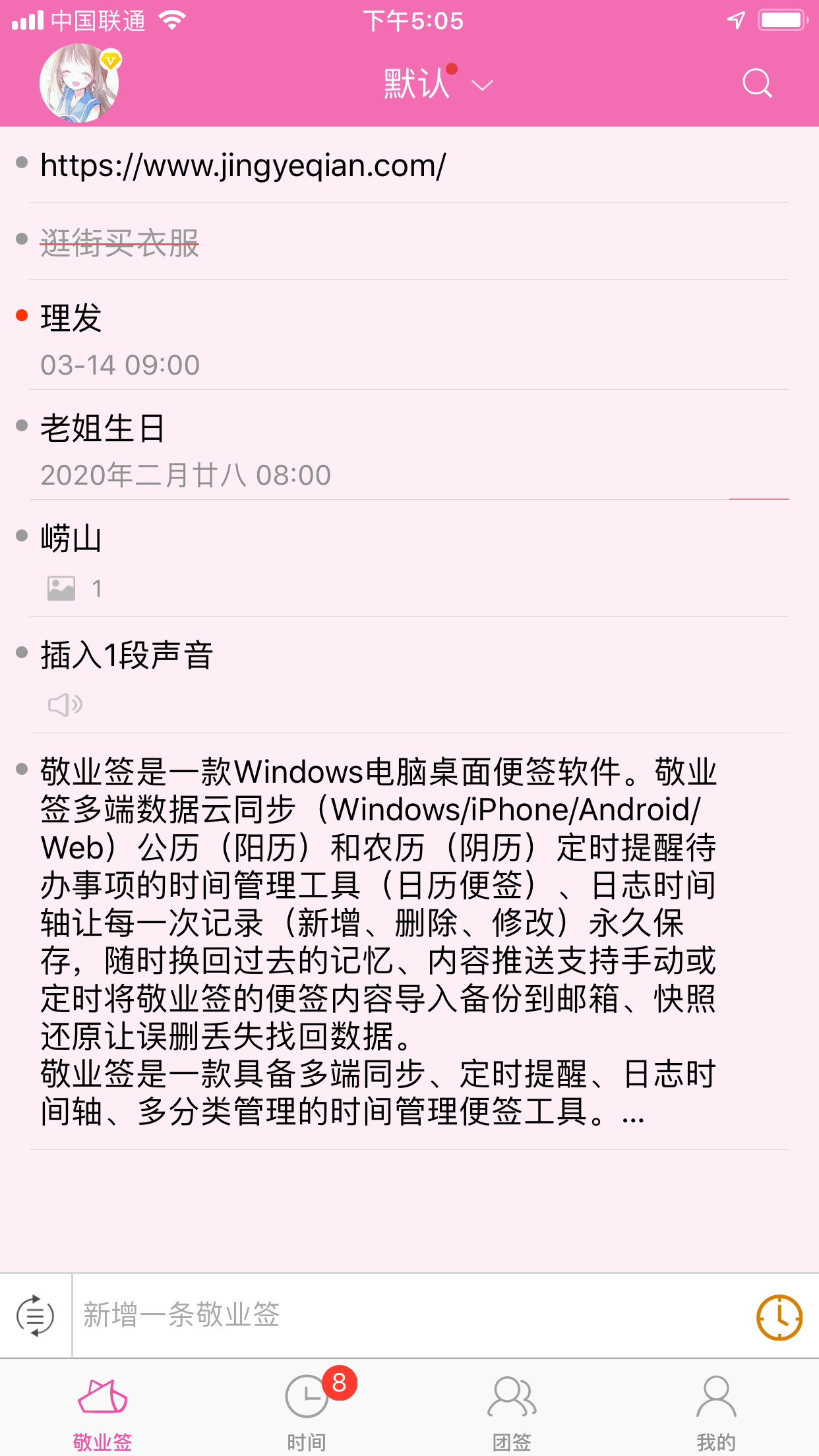Open the crossed-out 逛街买衣服 note
This screenshot has height=1456, width=819.
point(120,242)
